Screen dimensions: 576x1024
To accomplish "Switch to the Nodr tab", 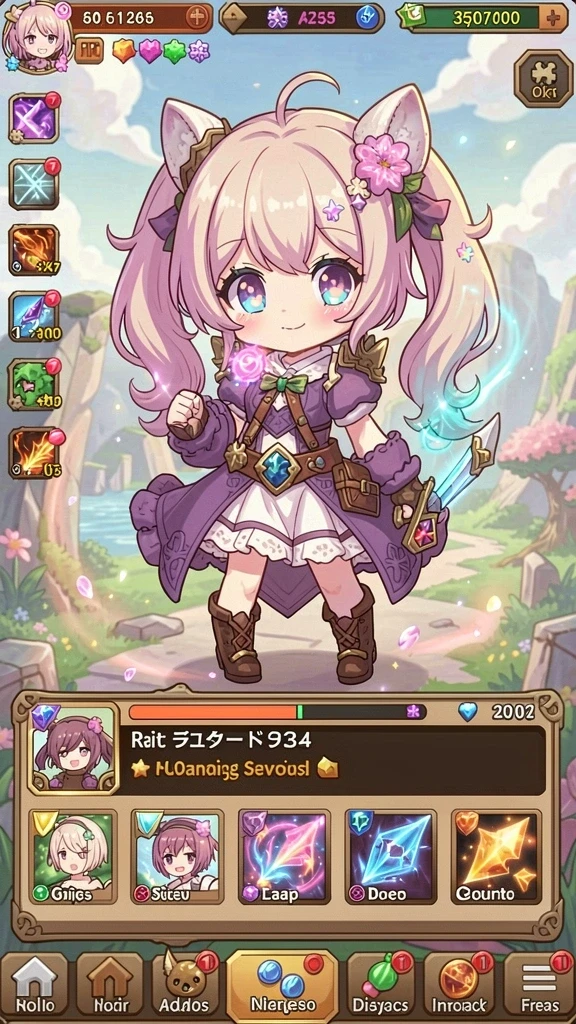I will [109, 986].
